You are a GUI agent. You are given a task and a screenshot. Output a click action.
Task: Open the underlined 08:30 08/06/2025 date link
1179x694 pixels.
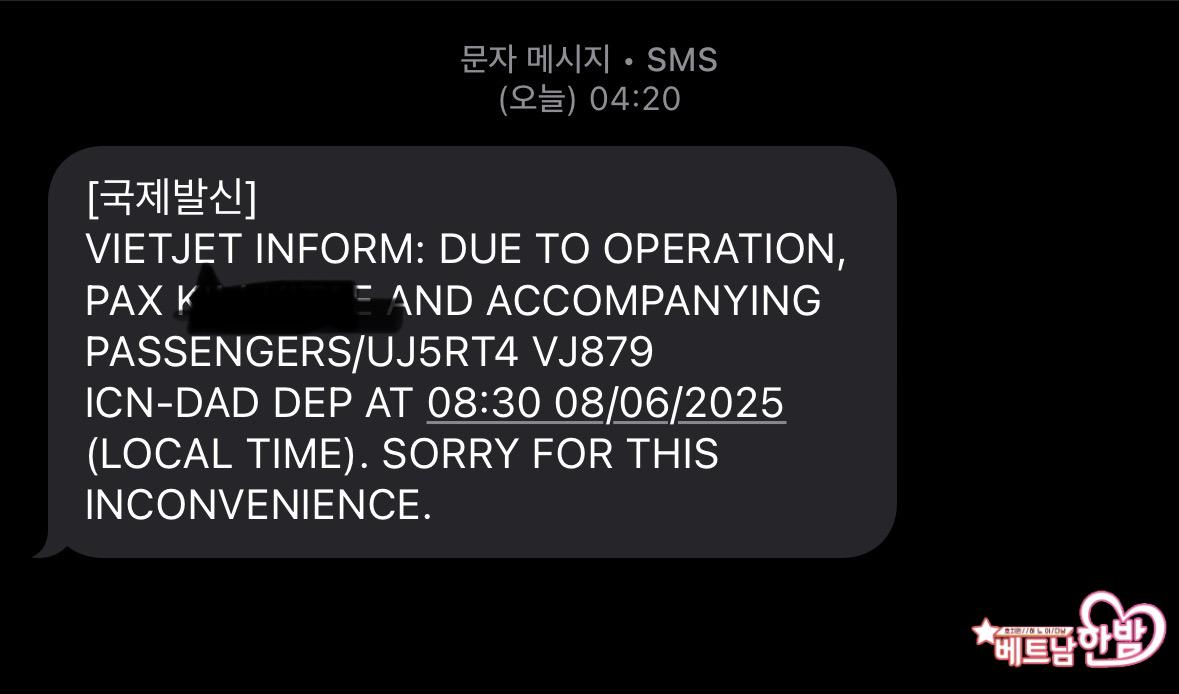click(606, 403)
